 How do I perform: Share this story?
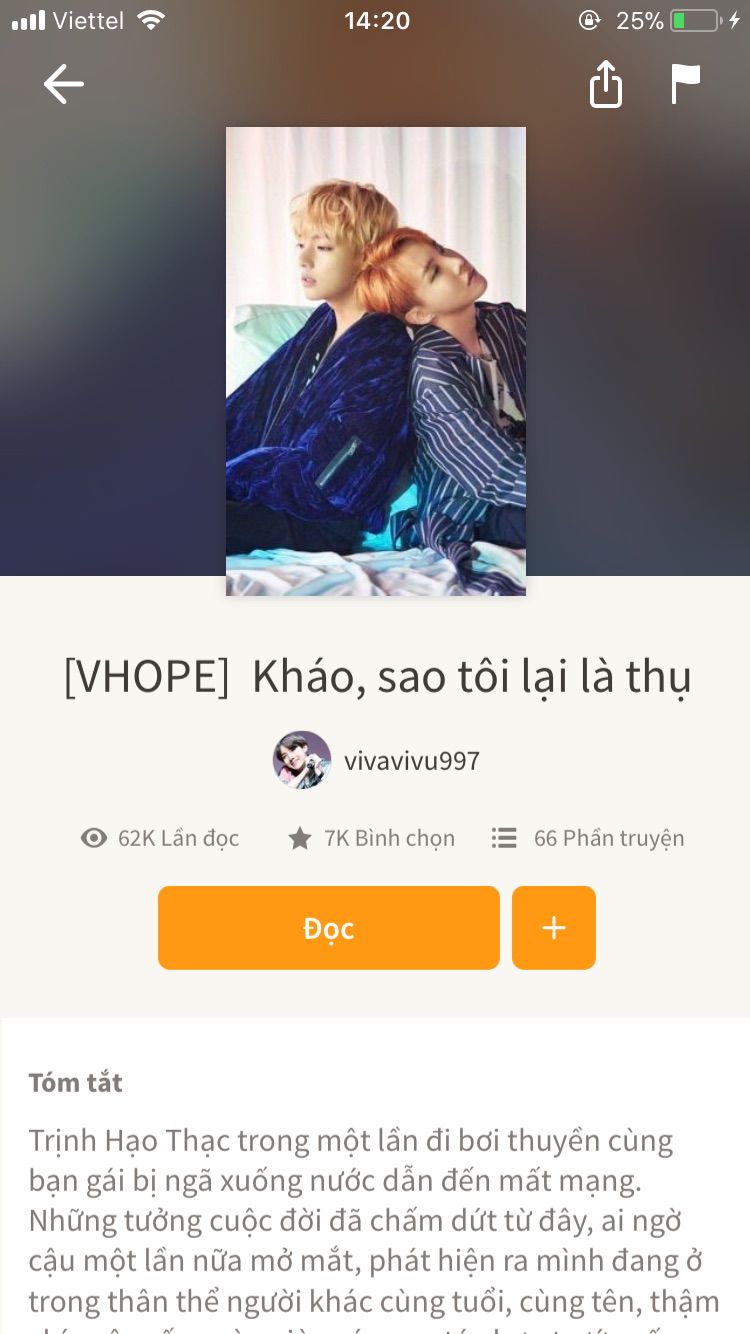(x=605, y=84)
